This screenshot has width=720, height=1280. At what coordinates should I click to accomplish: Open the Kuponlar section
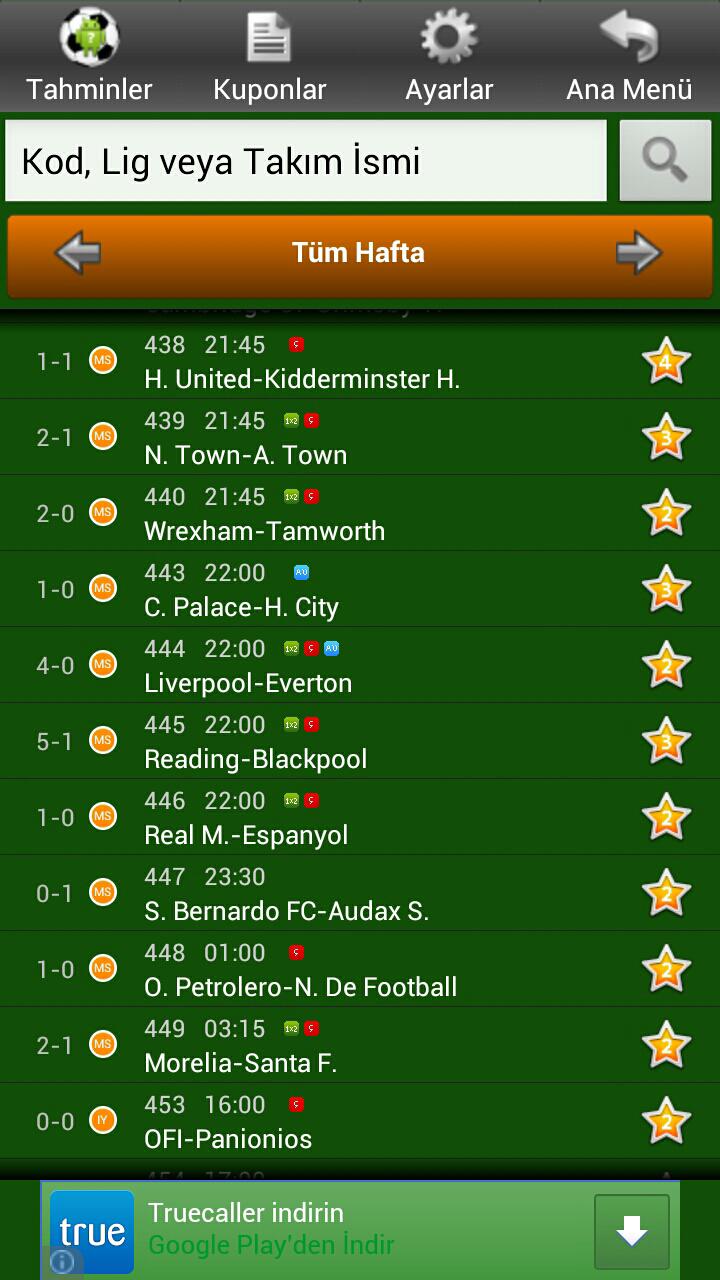point(269,57)
